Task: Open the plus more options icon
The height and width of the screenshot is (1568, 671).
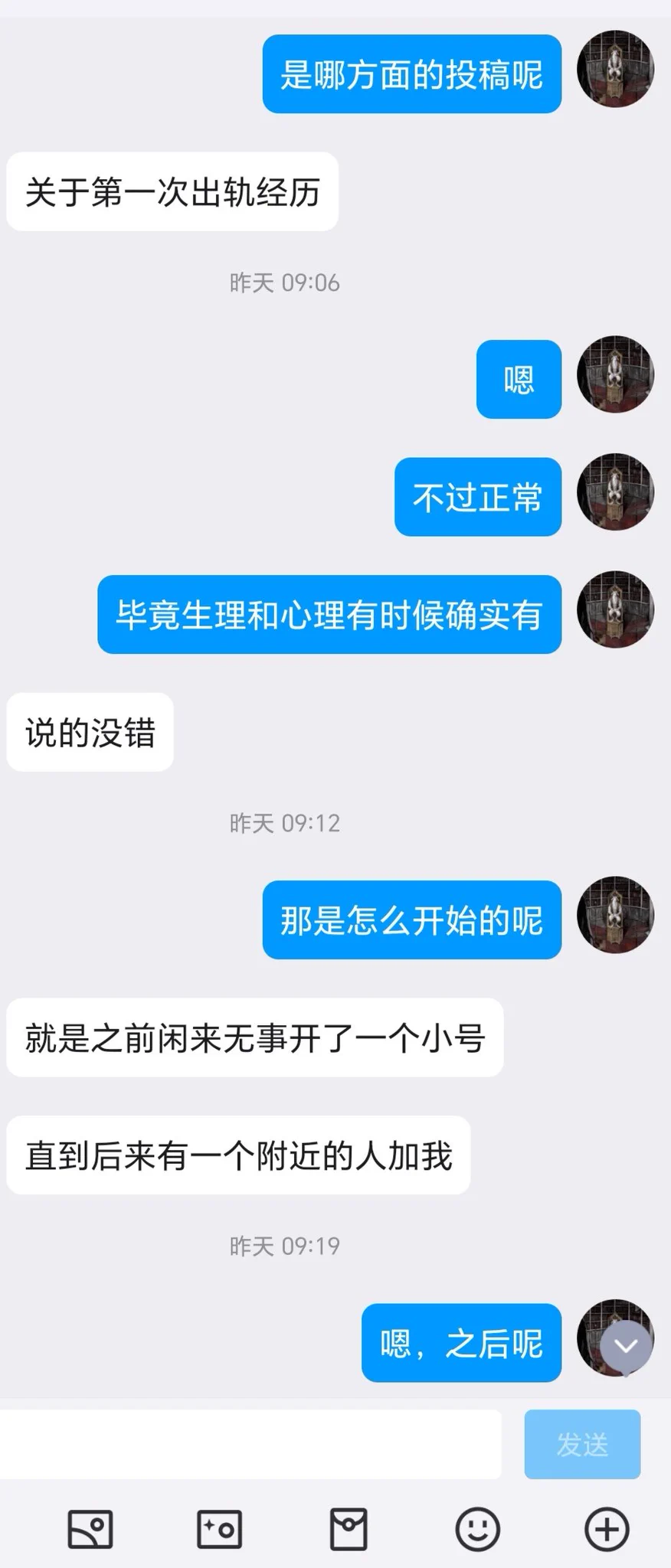Action: coord(607,1529)
